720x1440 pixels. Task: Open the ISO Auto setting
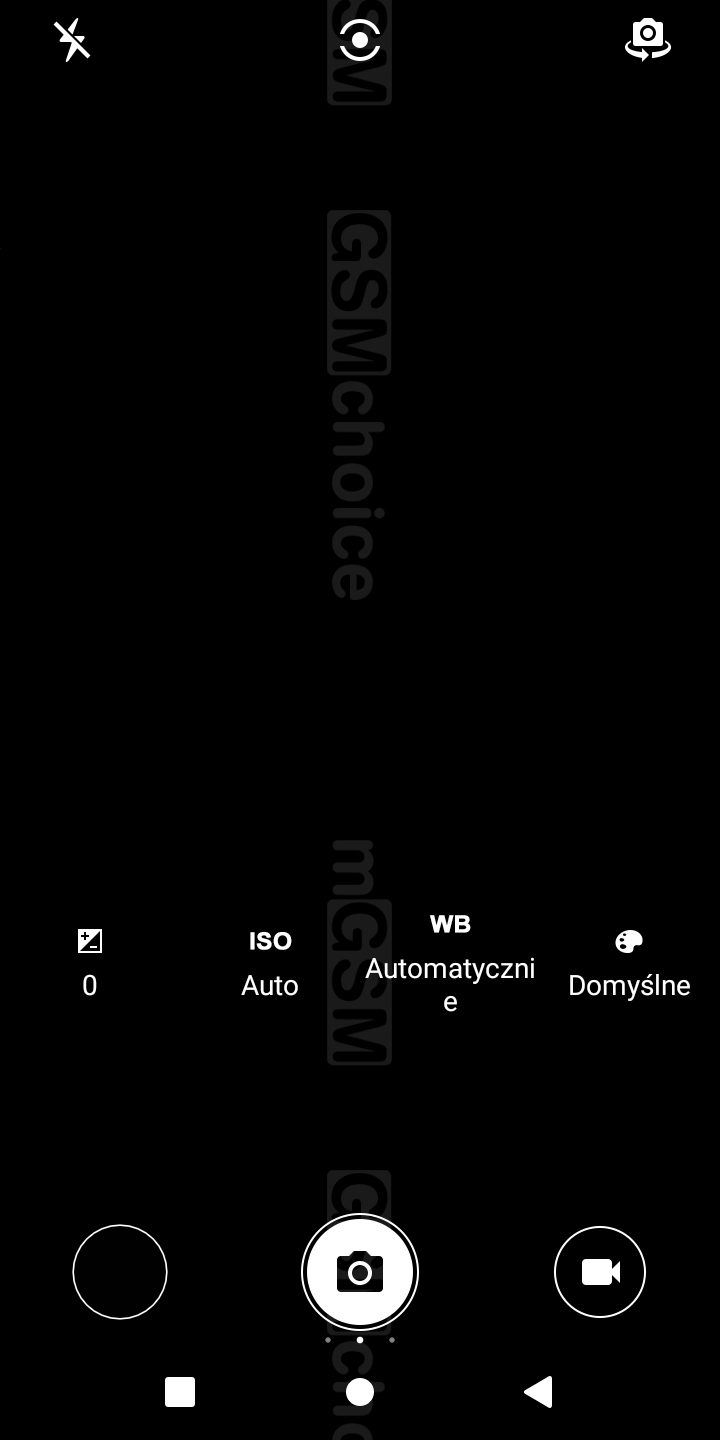pos(270,963)
